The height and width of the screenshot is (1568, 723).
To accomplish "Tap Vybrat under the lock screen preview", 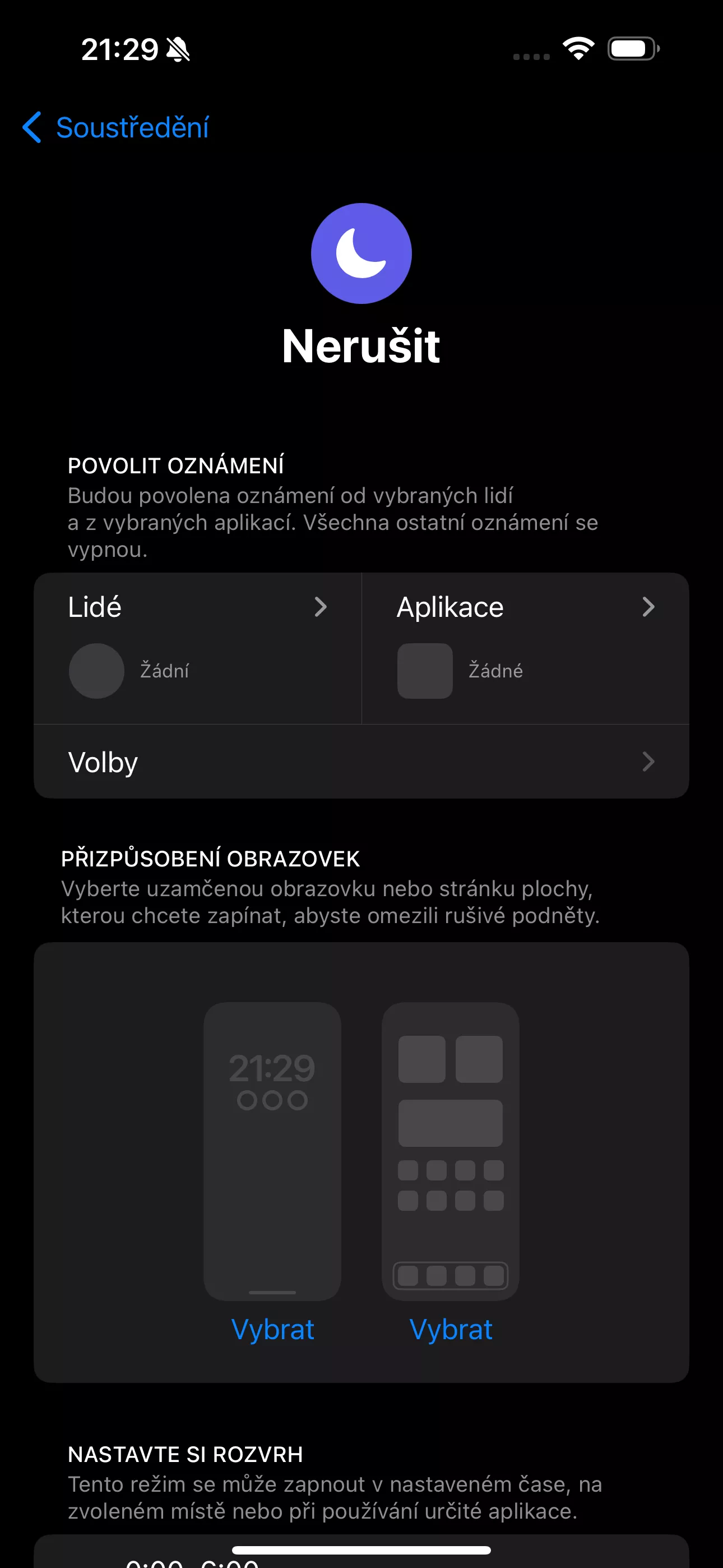I will click(x=272, y=1330).
